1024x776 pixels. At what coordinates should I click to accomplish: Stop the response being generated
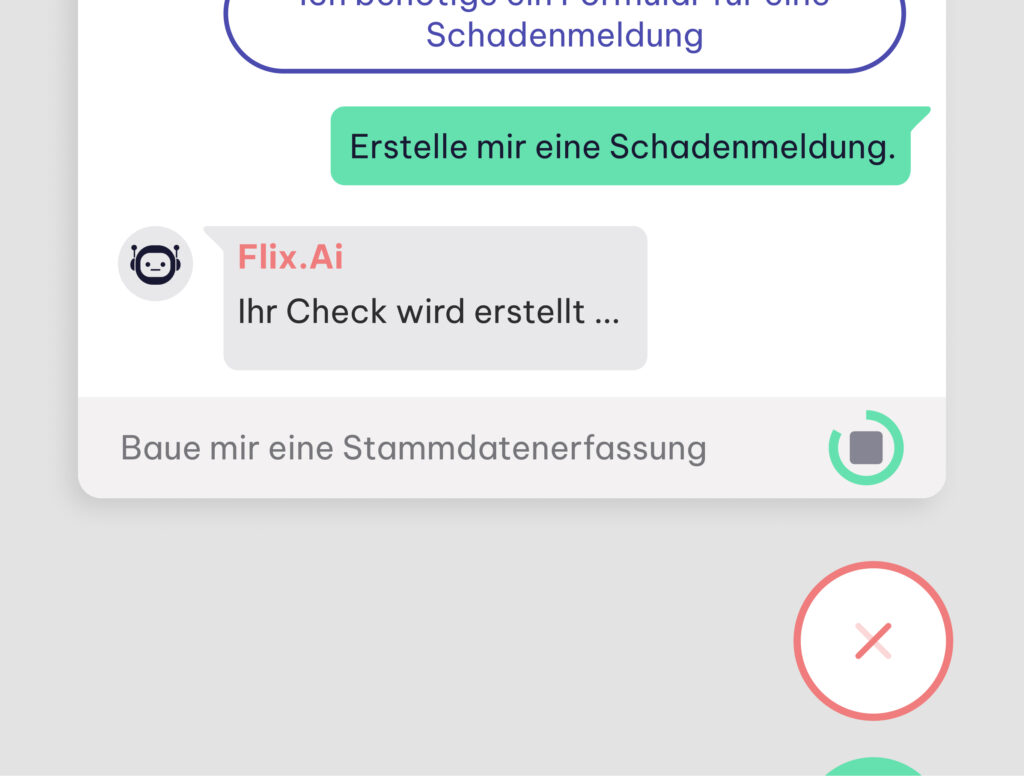(x=866, y=447)
